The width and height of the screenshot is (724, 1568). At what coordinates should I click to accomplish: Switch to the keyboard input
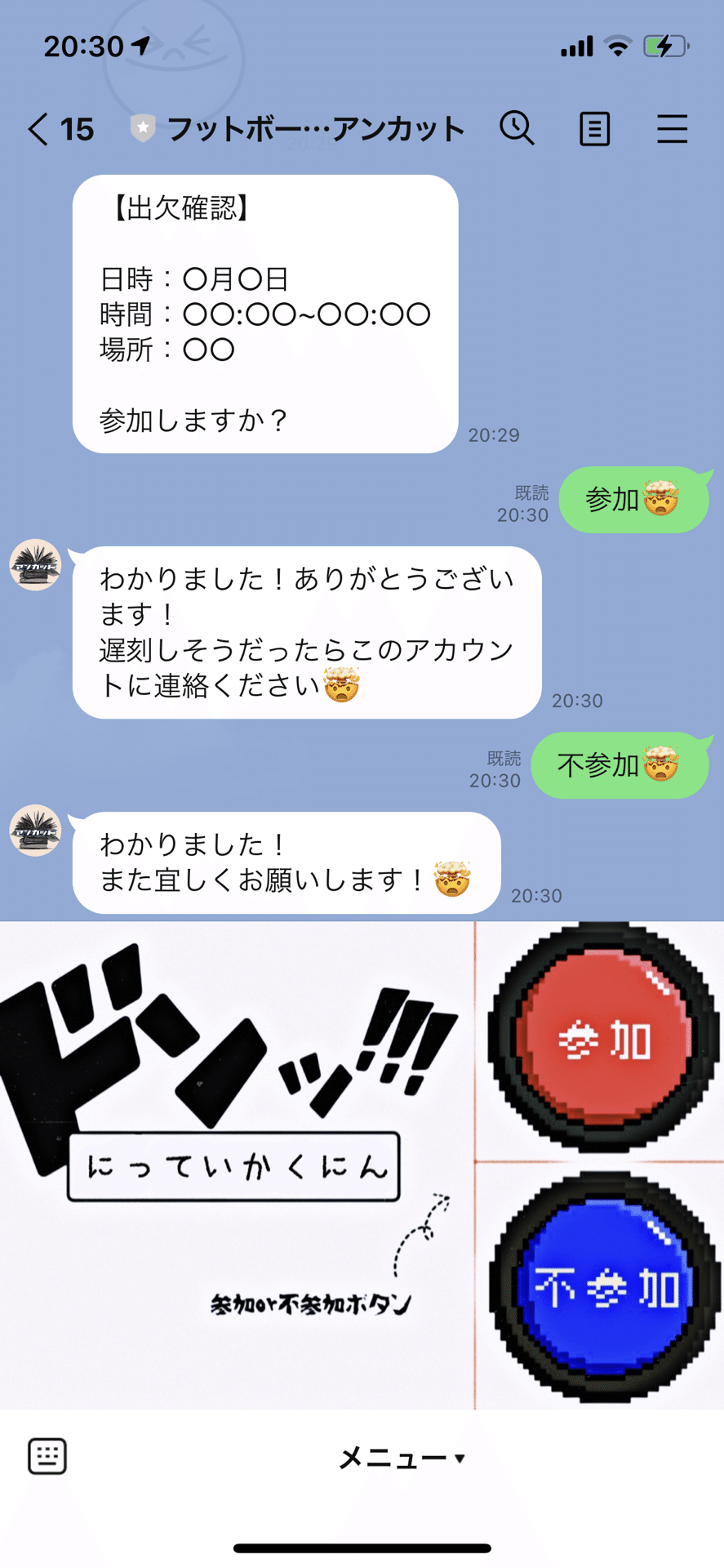(x=47, y=1456)
